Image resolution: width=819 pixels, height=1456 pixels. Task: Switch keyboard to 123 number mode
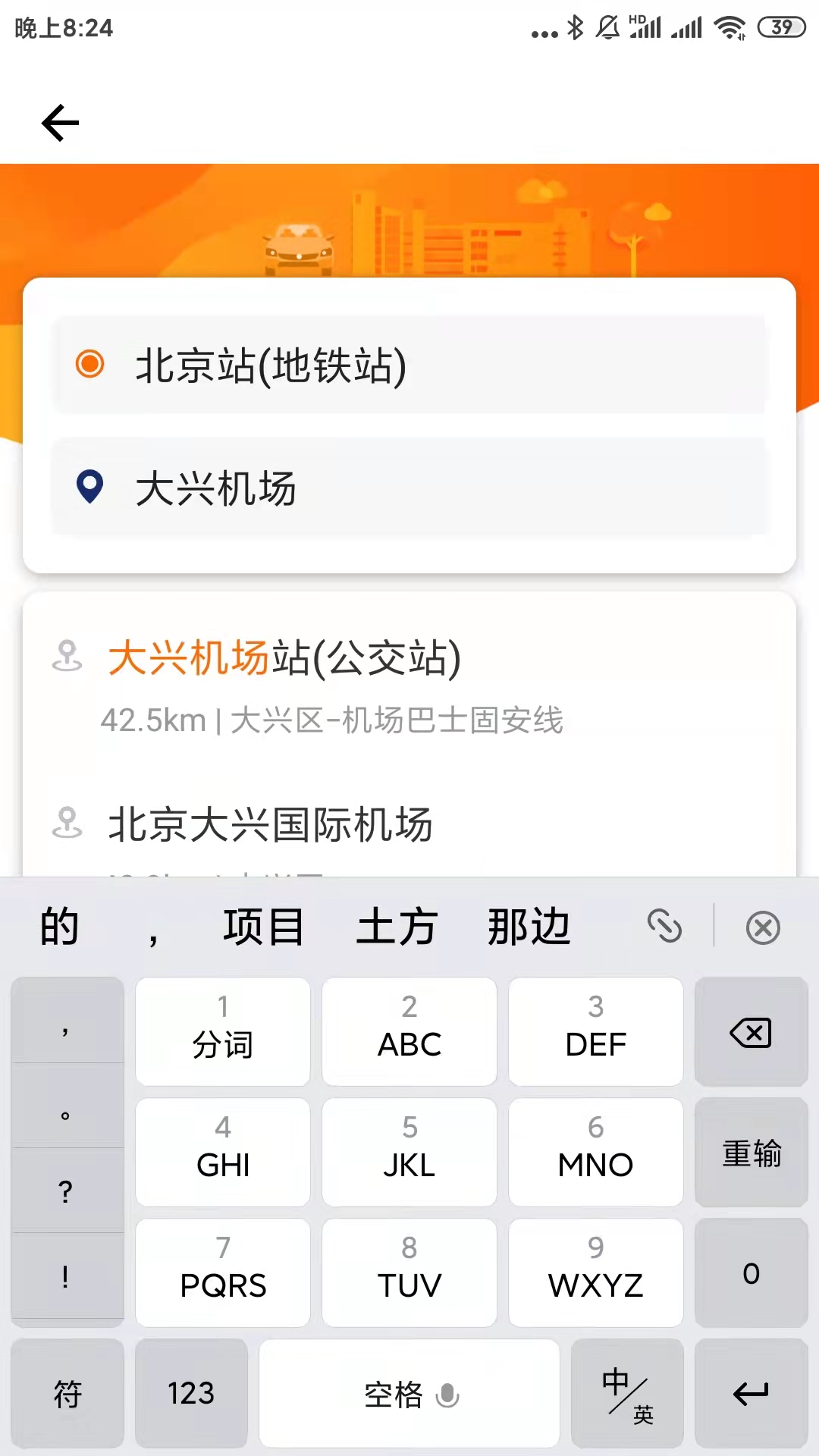[x=191, y=1394]
